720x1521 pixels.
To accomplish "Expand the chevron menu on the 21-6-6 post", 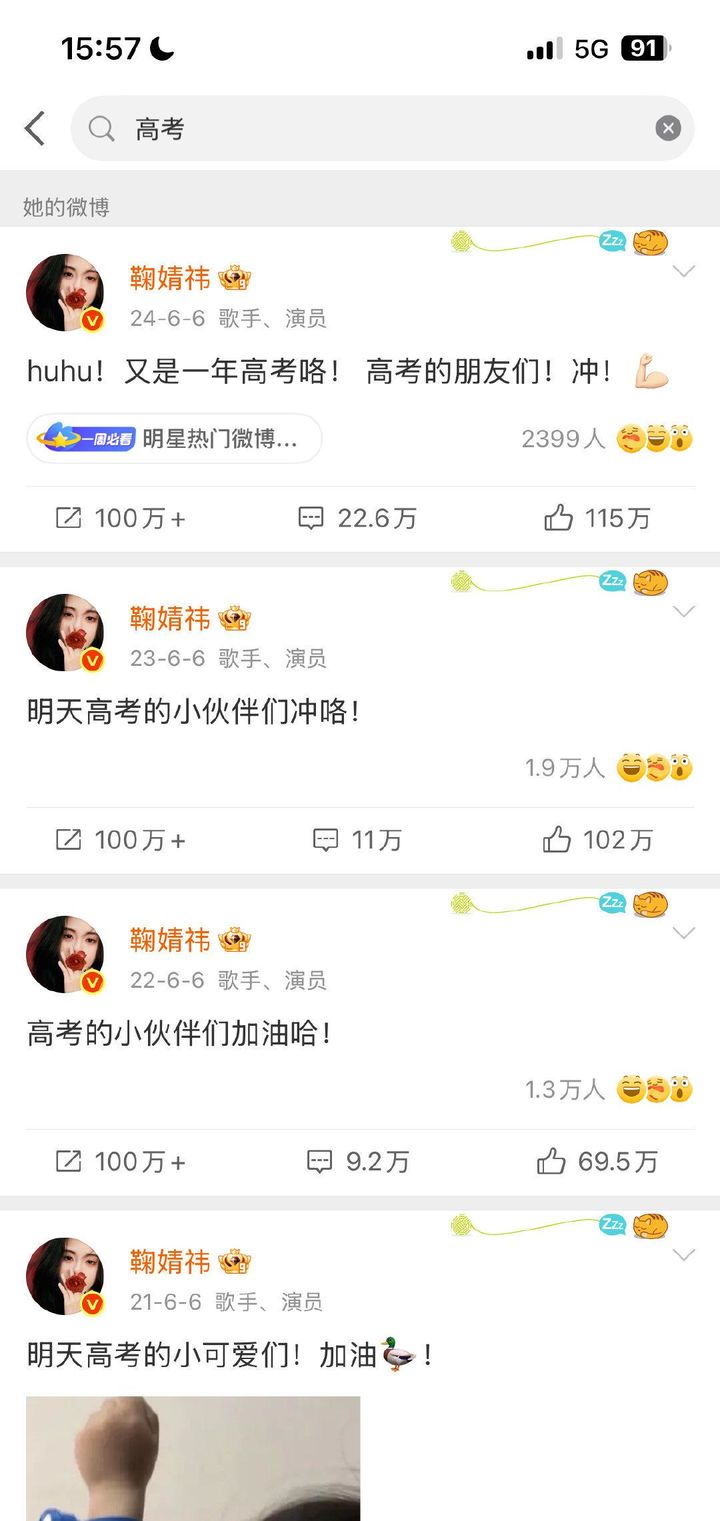I will [684, 1255].
